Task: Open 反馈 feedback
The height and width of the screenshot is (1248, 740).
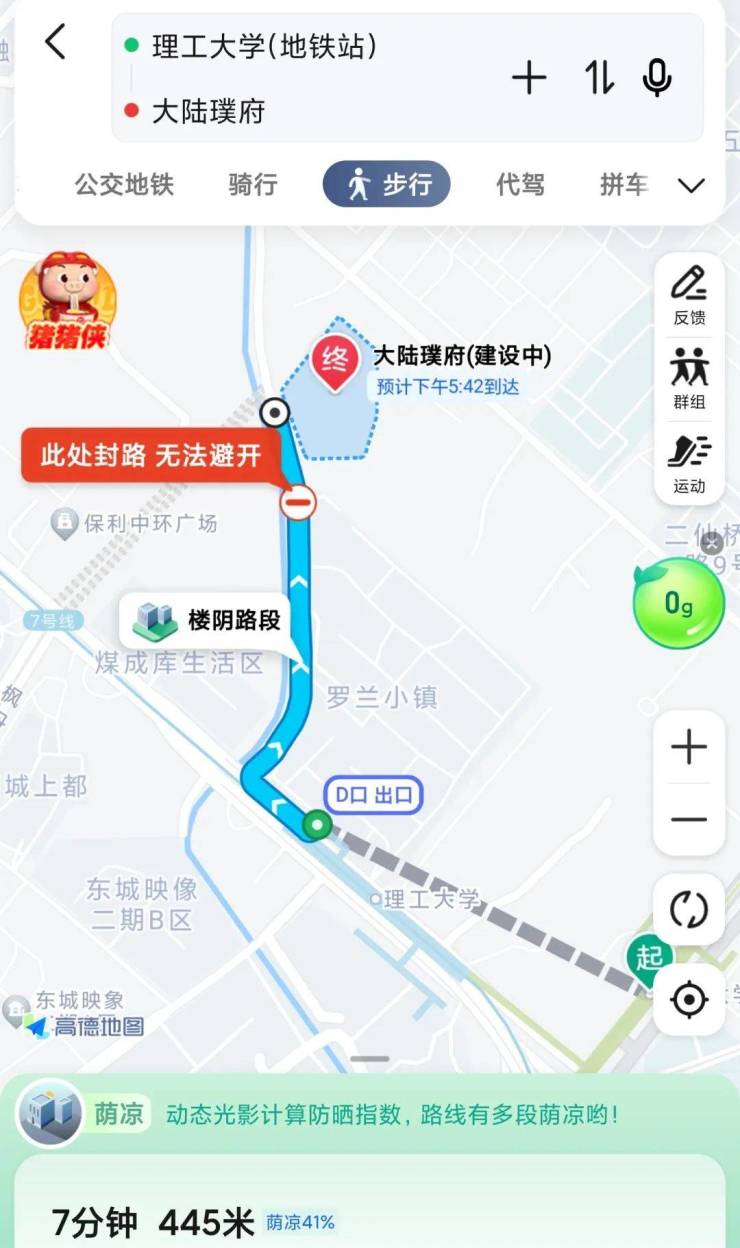Action: point(689,294)
